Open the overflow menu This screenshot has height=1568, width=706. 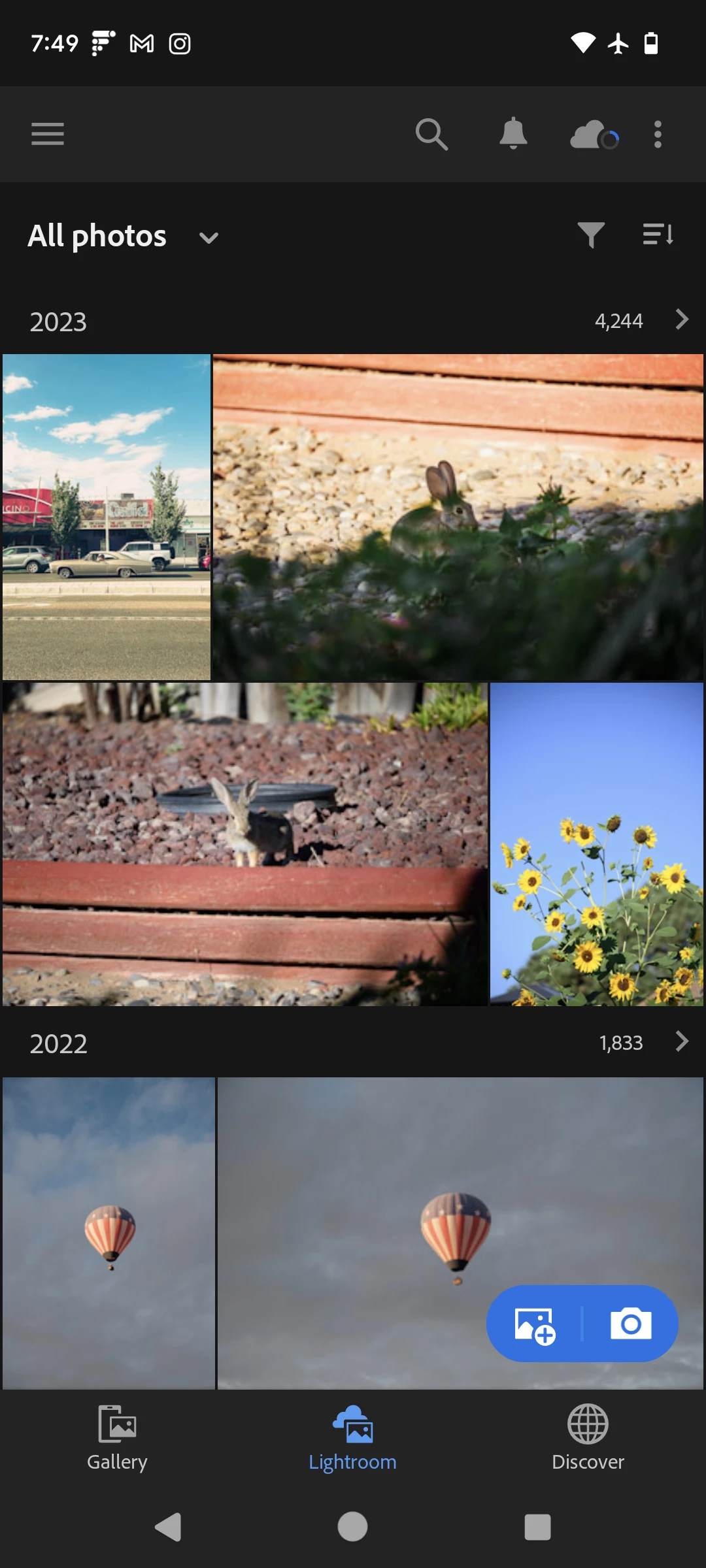pos(658,135)
